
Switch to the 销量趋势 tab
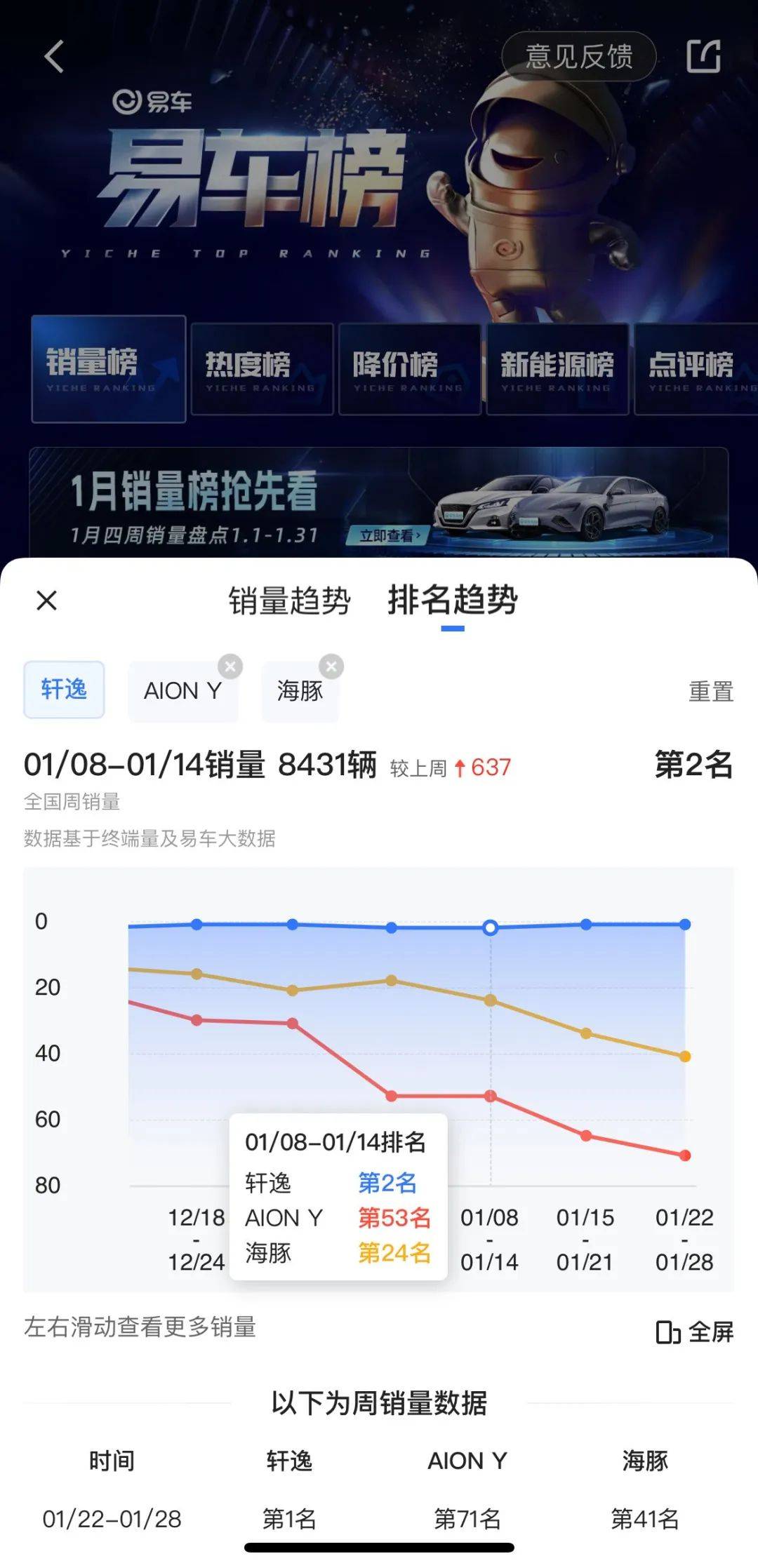289,601
